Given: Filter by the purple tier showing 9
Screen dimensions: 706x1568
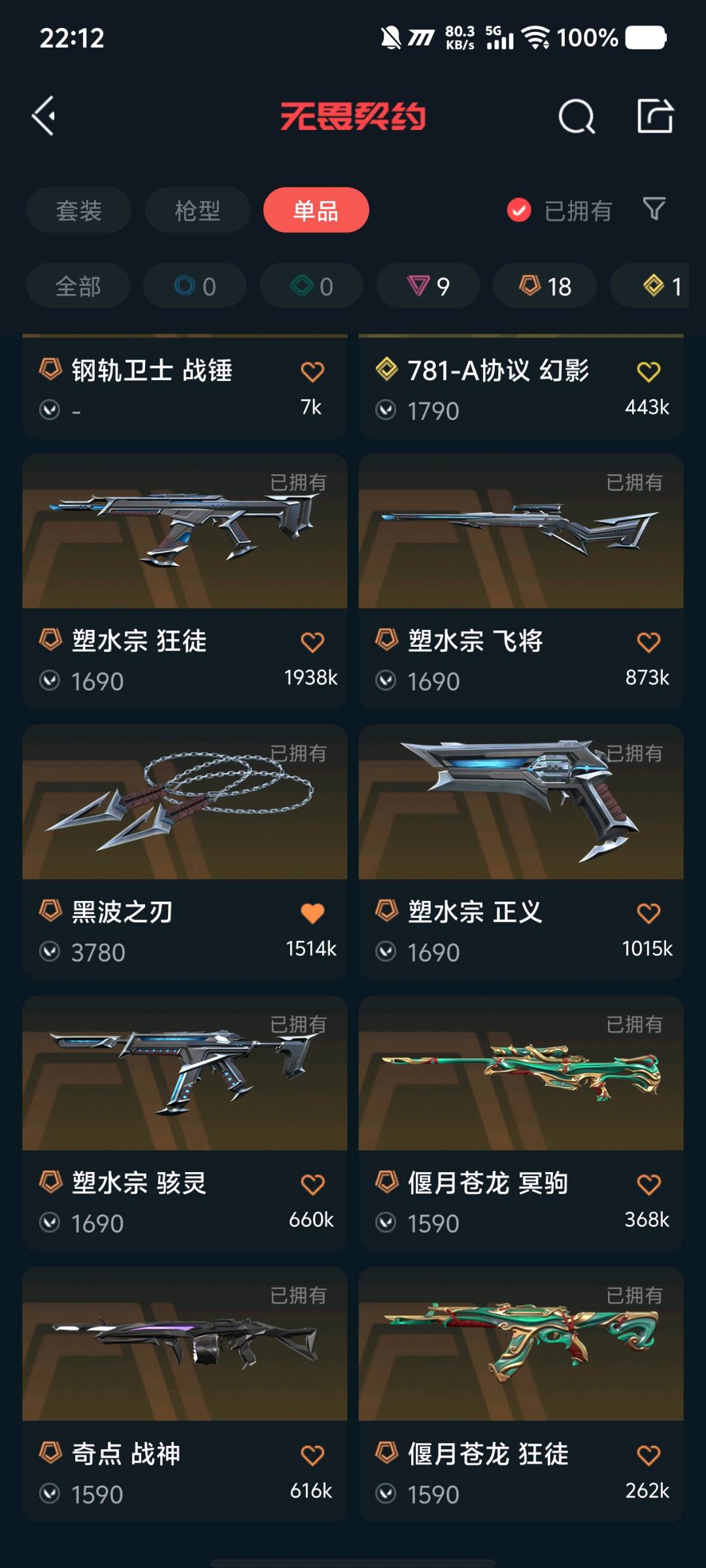Looking at the screenshot, I should (x=428, y=286).
